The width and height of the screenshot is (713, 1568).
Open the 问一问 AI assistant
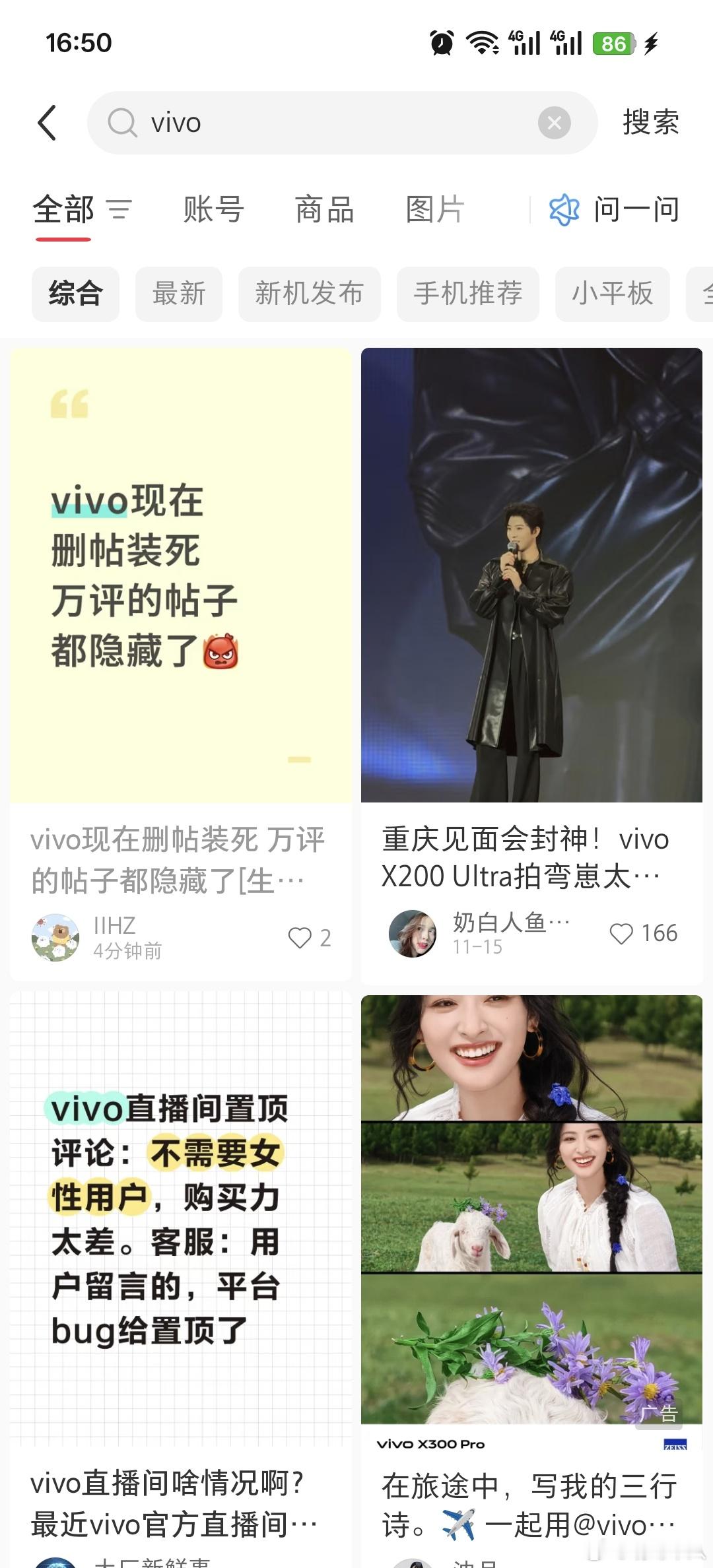coord(615,209)
